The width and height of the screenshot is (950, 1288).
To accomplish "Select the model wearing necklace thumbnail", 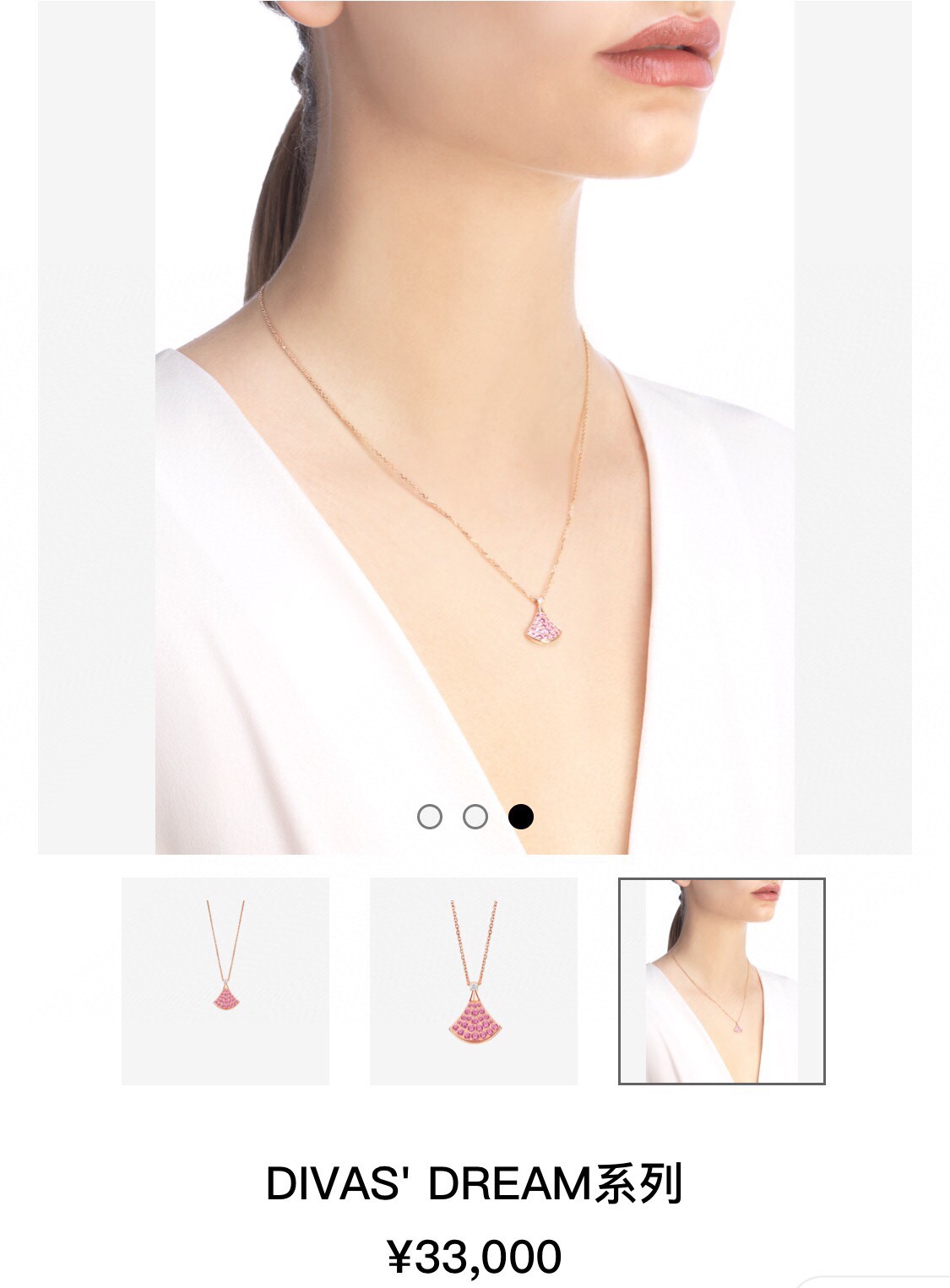I will click(x=722, y=981).
